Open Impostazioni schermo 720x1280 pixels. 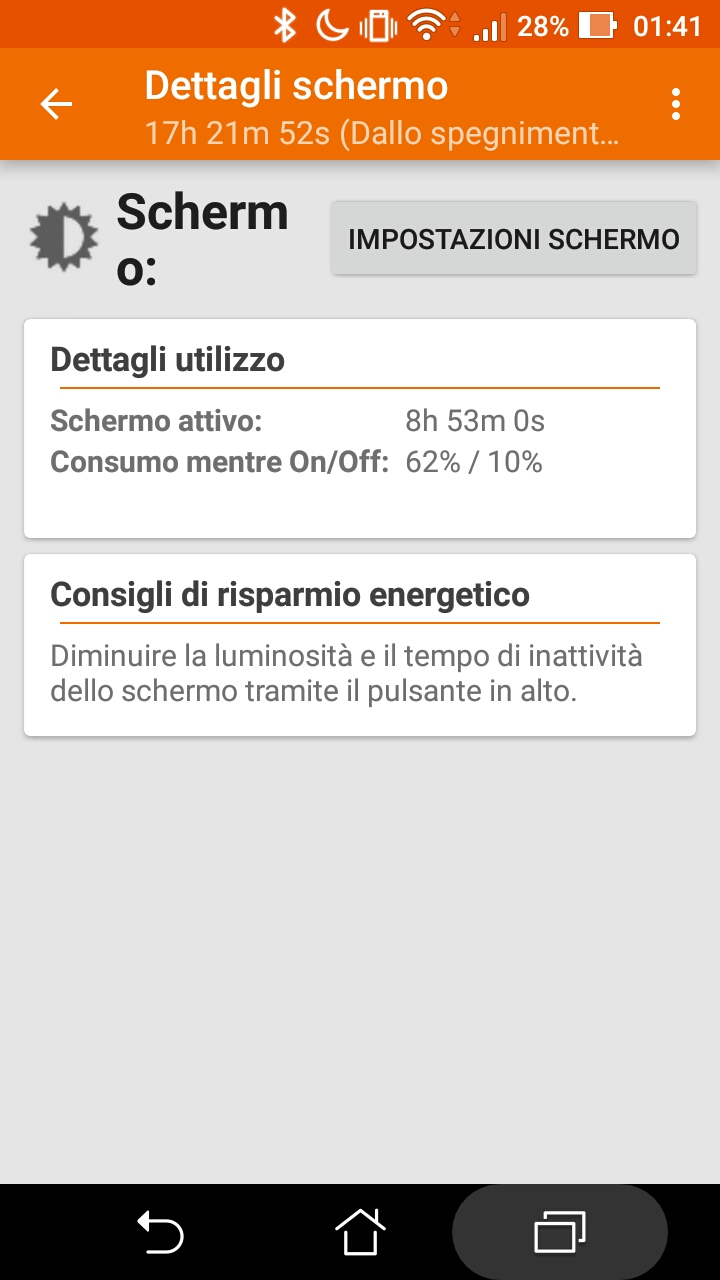pyautogui.click(x=514, y=239)
